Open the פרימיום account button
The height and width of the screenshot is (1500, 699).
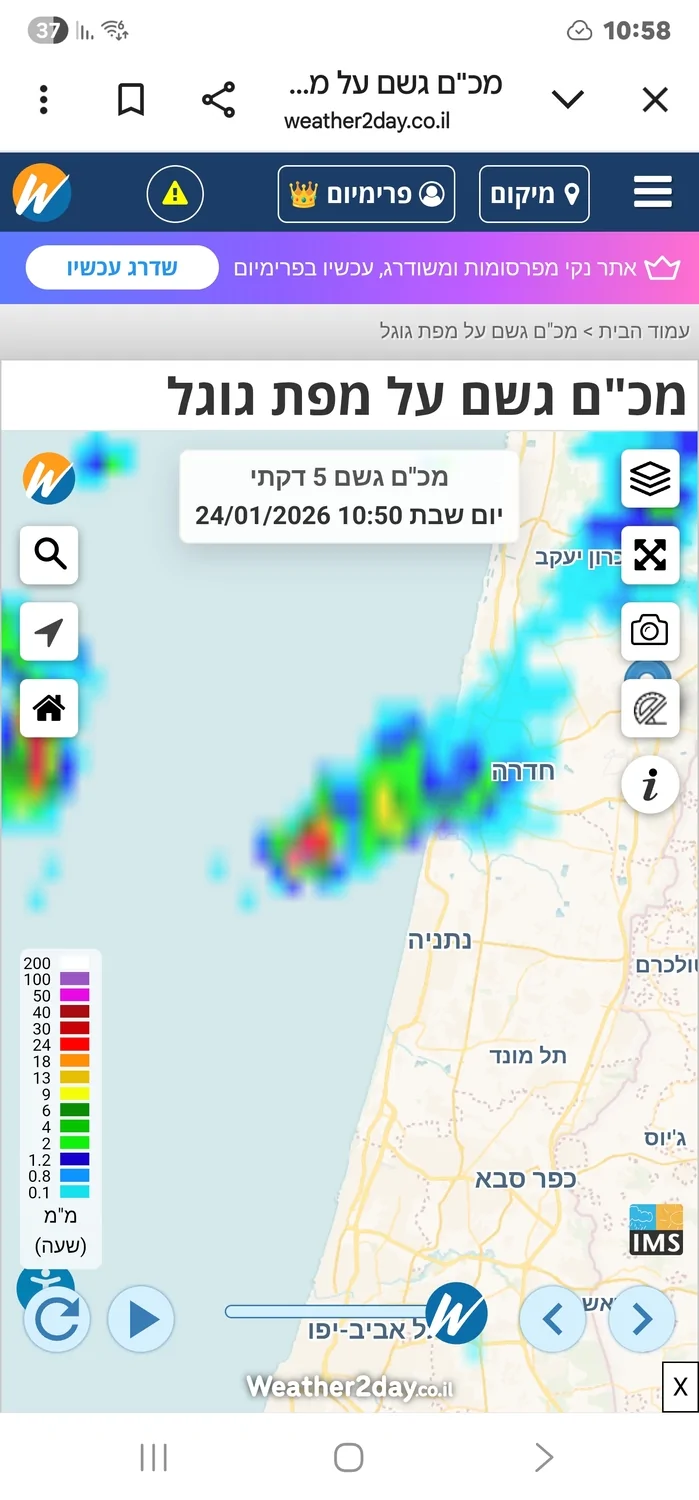366,194
